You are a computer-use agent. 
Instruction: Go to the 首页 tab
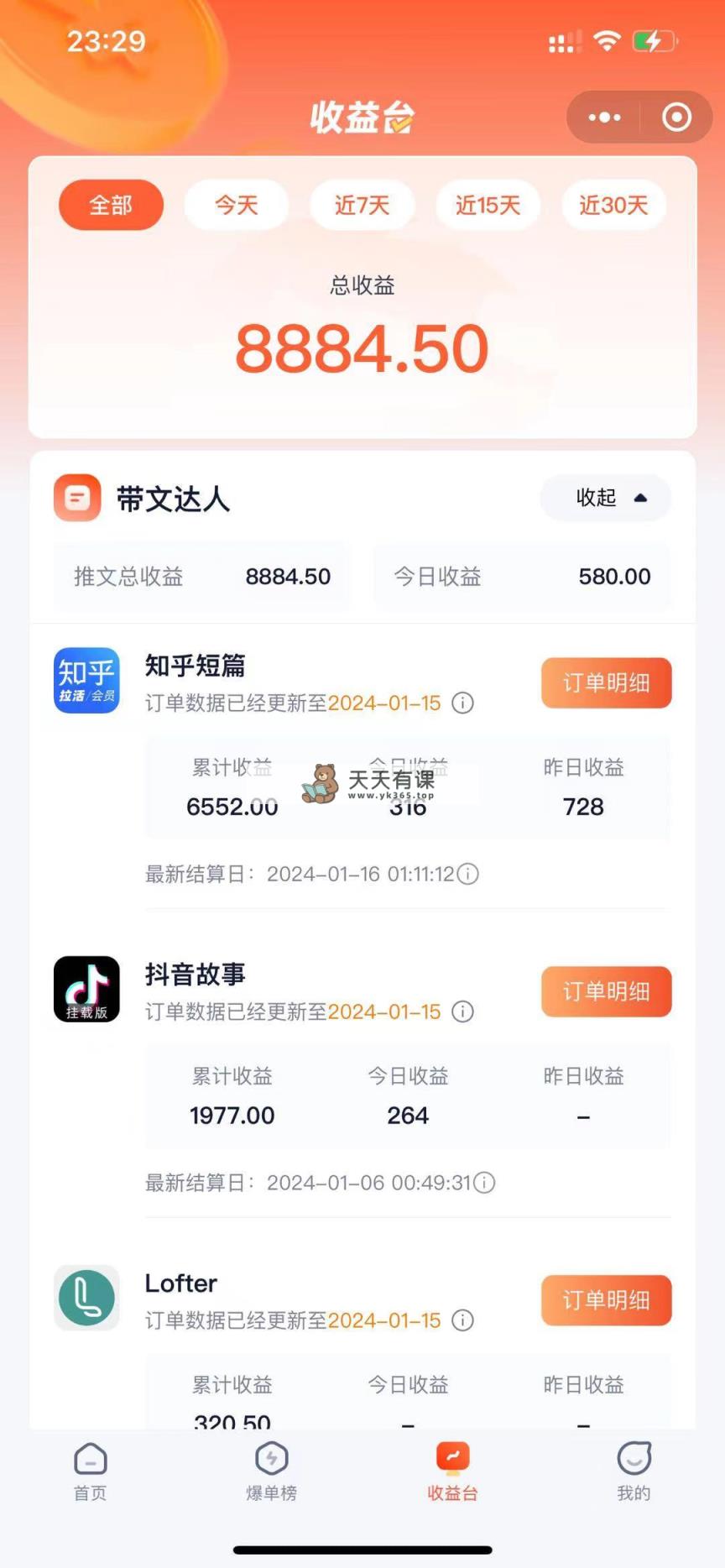click(x=91, y=1471)
